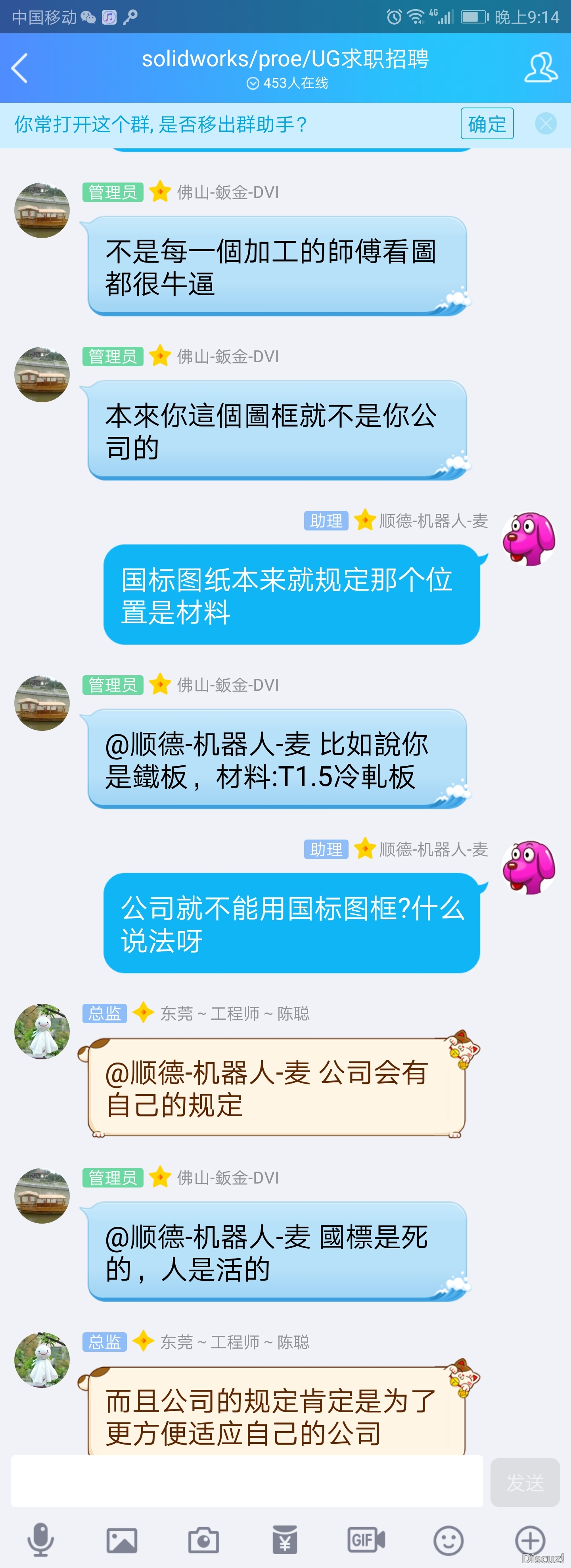
Task: Record a voice message with microphone
Action: pos(40,1539)
